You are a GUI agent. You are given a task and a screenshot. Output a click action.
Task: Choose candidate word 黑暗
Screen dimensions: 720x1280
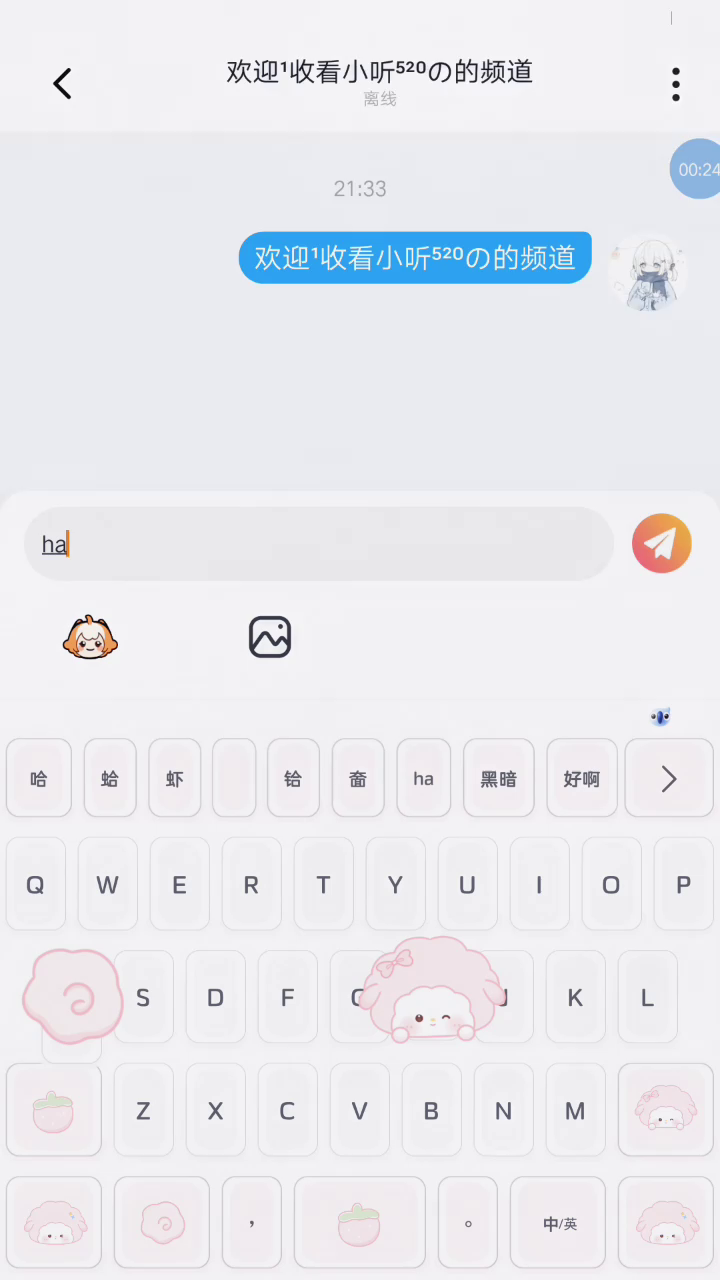pos(498,779)
